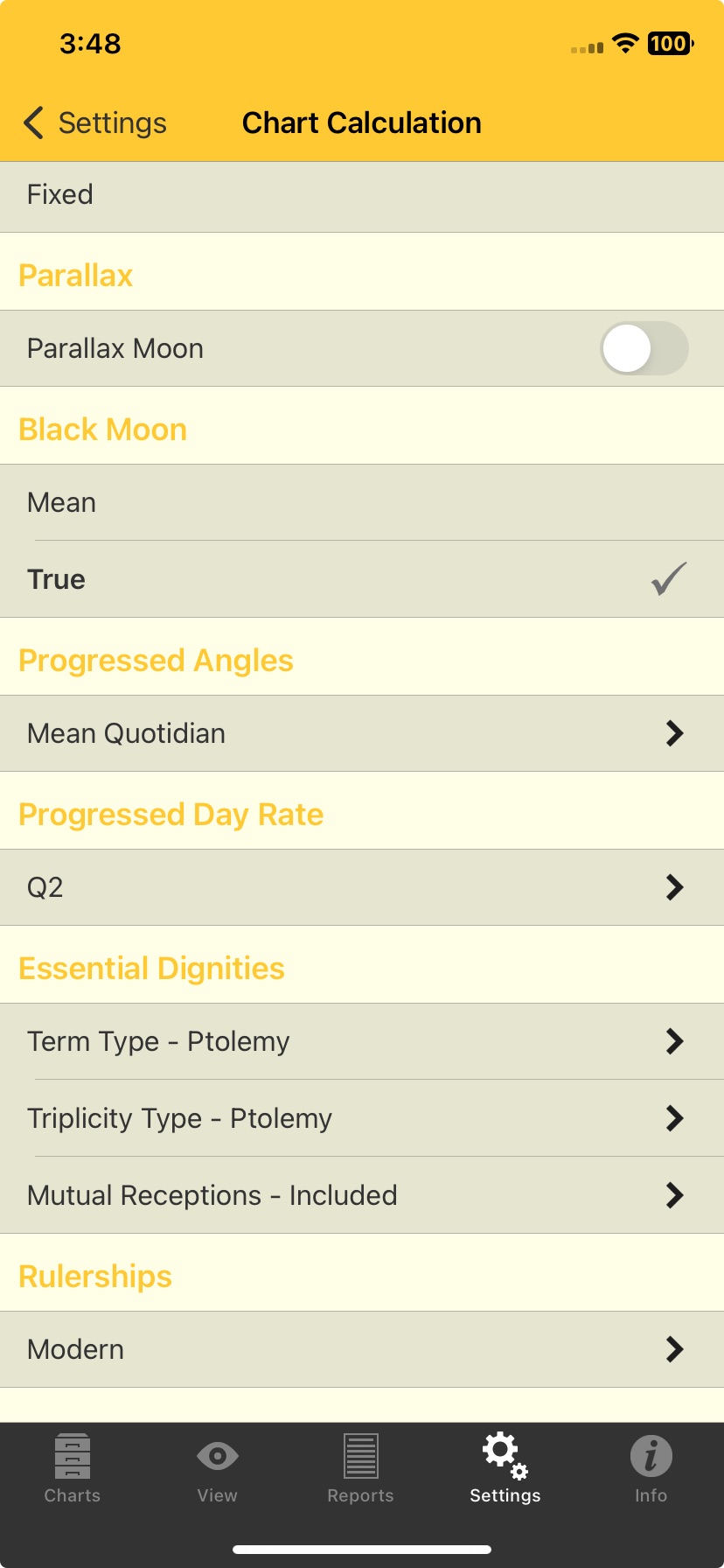
Task: Tap the back chevron beside Settings
Action: click(32, 122)
